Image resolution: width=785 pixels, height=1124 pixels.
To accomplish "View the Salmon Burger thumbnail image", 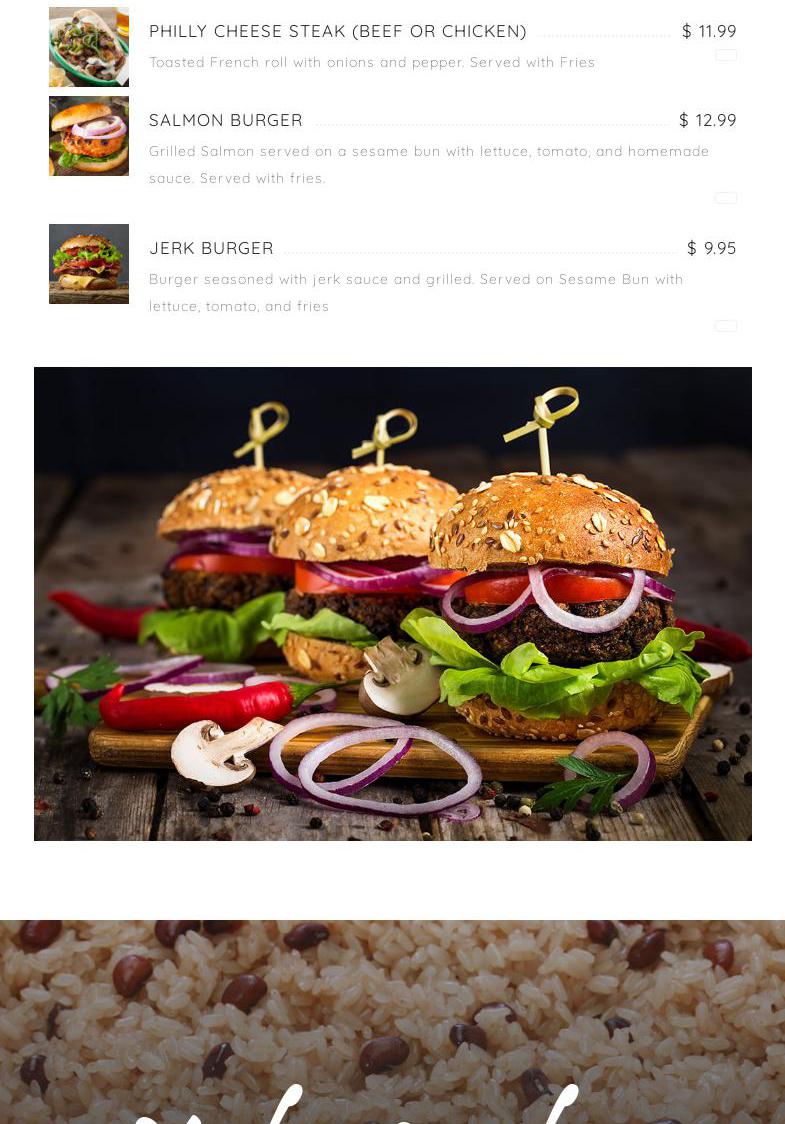I will click(x=89, y=136).
